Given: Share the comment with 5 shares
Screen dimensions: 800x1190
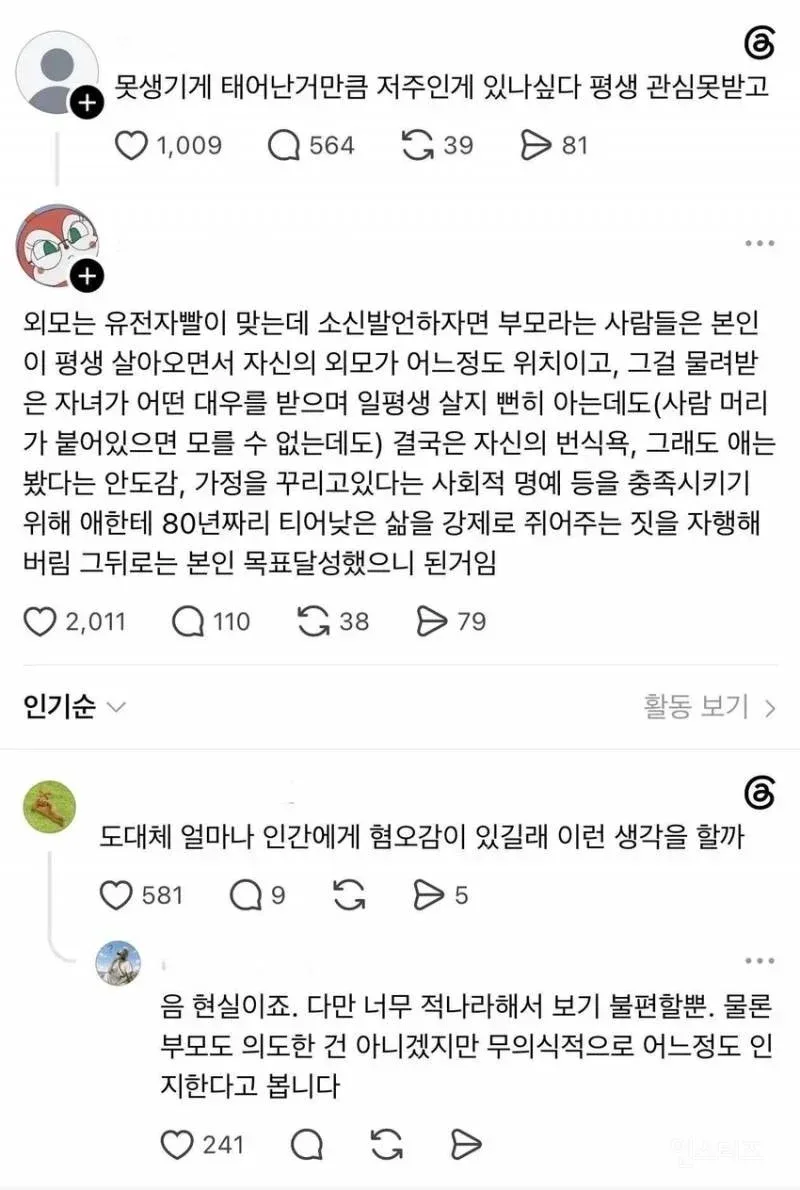Looking at the screenshot, I should click(428, 896).
